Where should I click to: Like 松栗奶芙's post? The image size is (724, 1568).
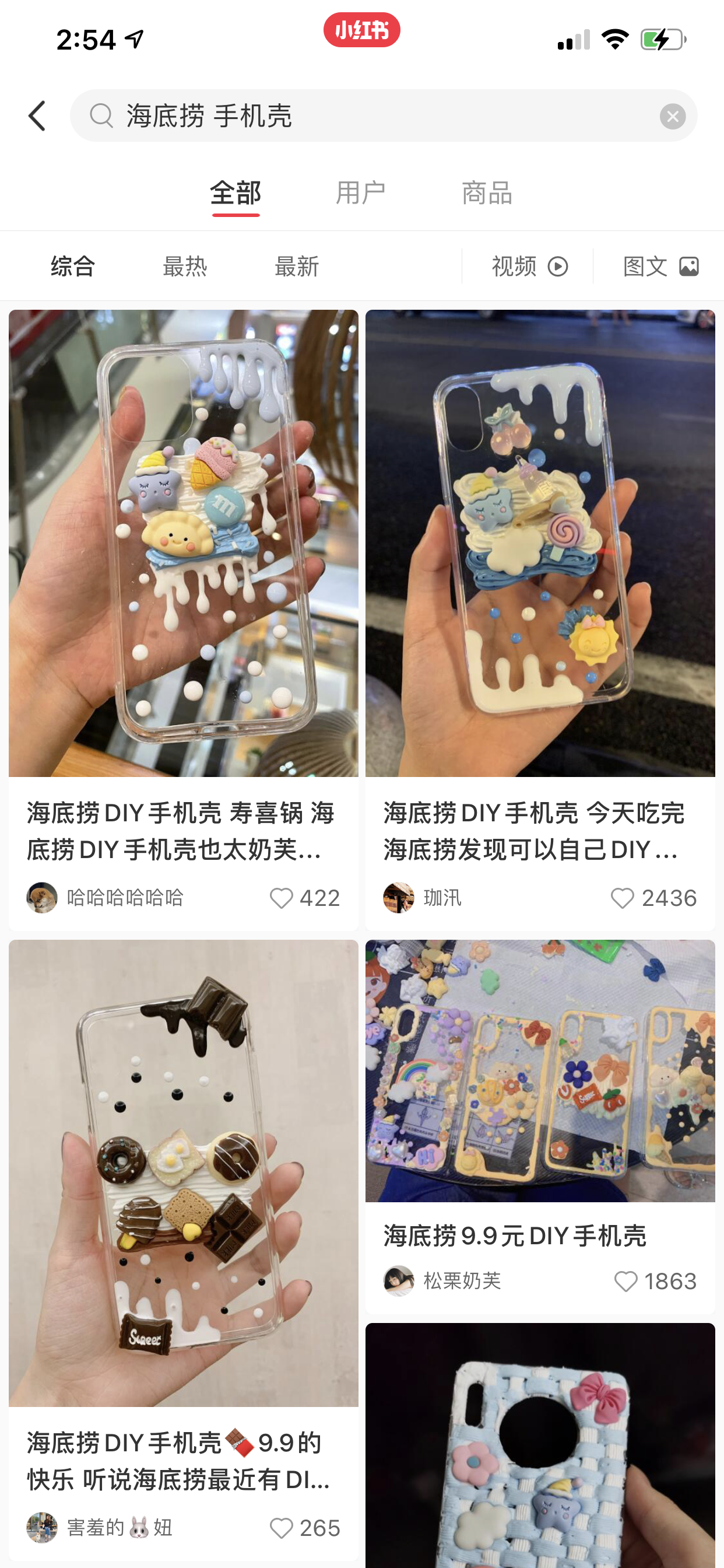click(625, 1282)
